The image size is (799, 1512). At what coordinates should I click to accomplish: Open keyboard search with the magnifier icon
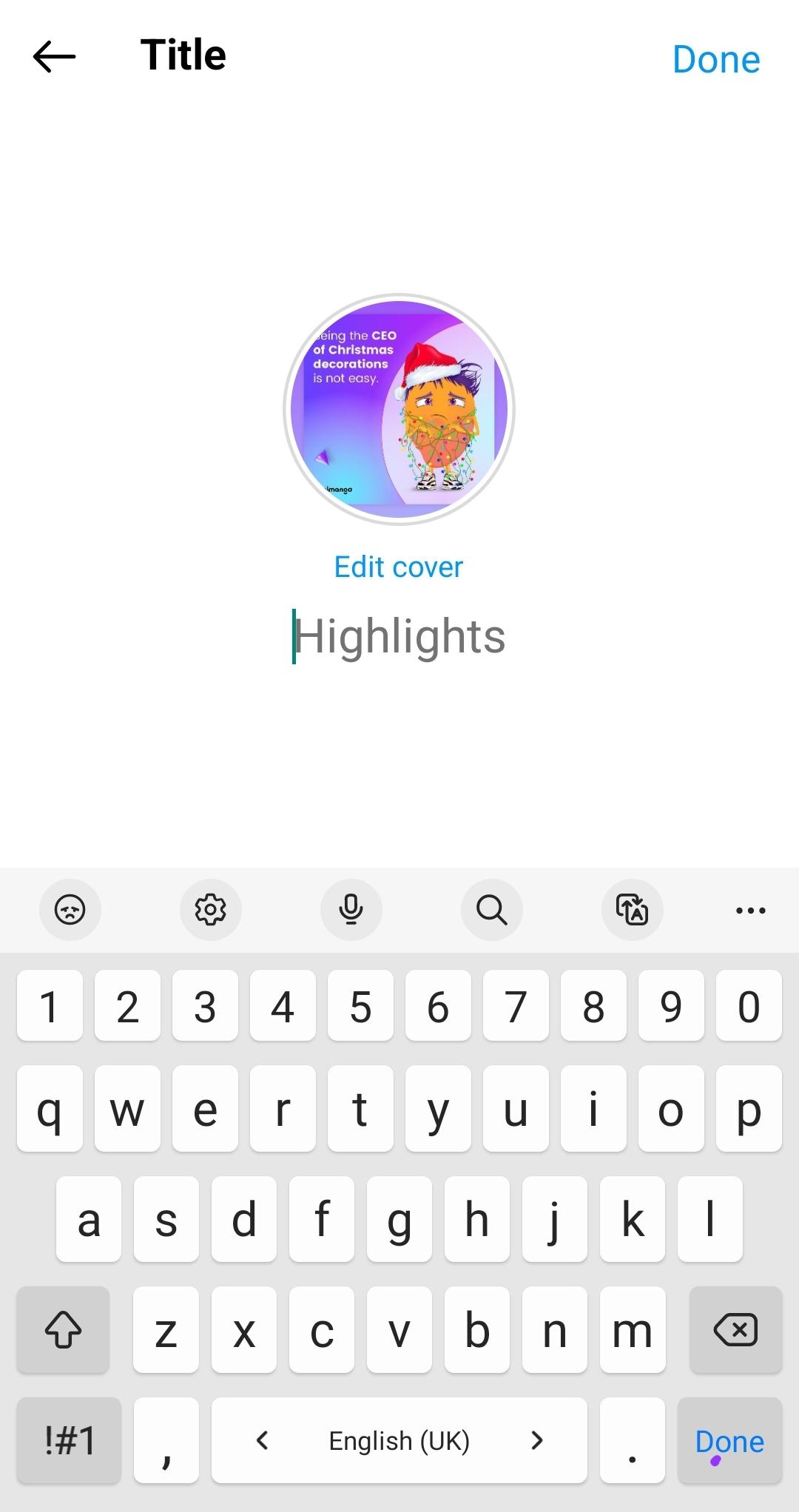tap(491, 911)
